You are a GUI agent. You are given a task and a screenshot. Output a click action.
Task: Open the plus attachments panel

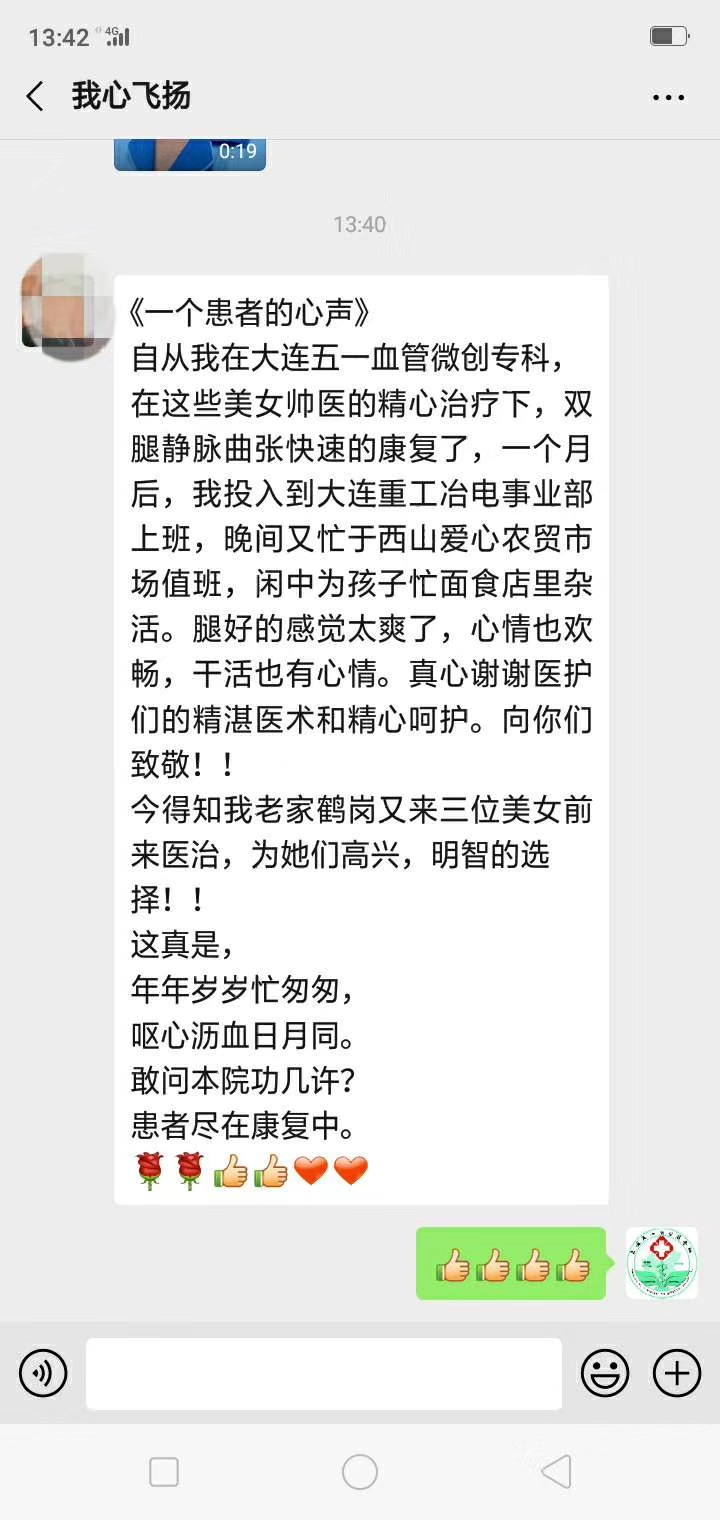[x=677, y=1373]
